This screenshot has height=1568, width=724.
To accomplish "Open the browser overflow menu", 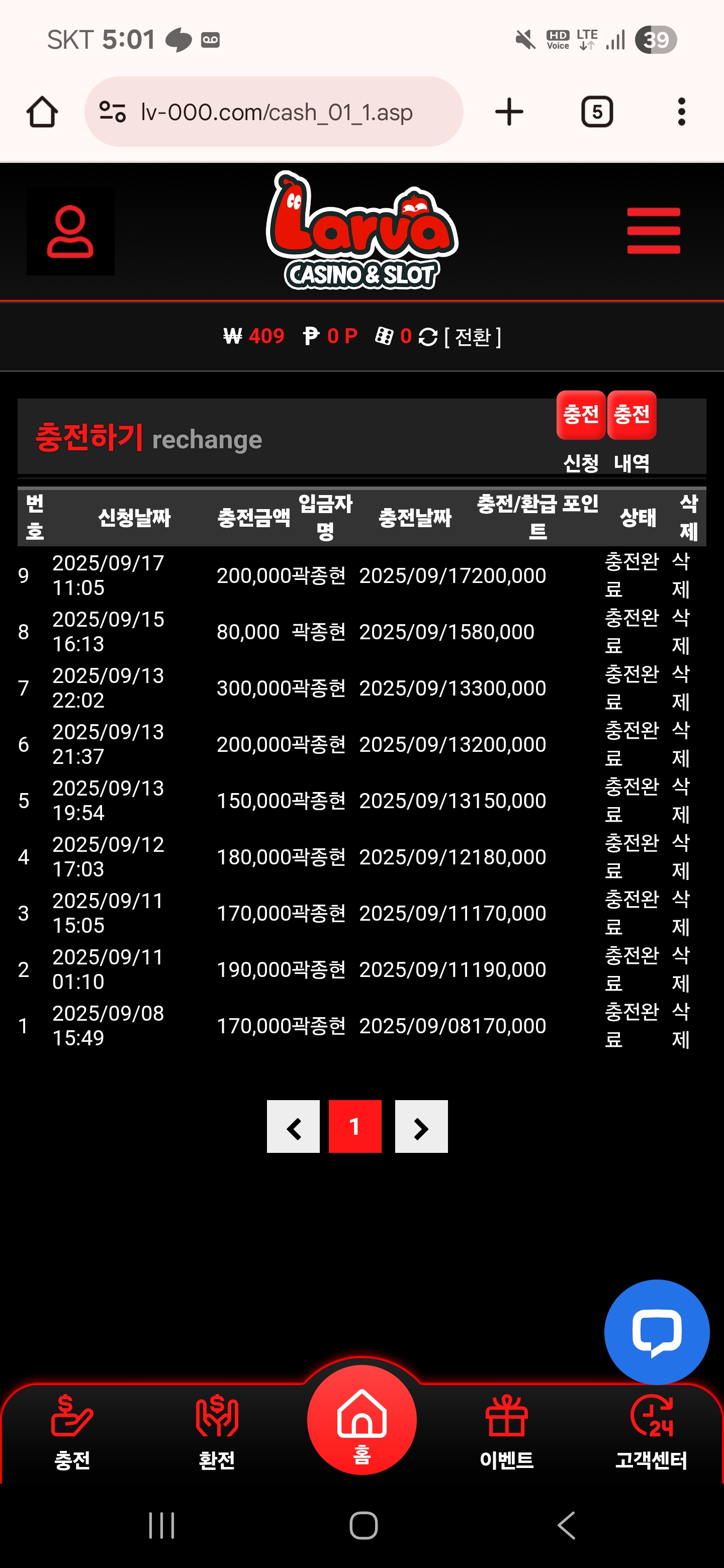I will [x=681, y=112].
